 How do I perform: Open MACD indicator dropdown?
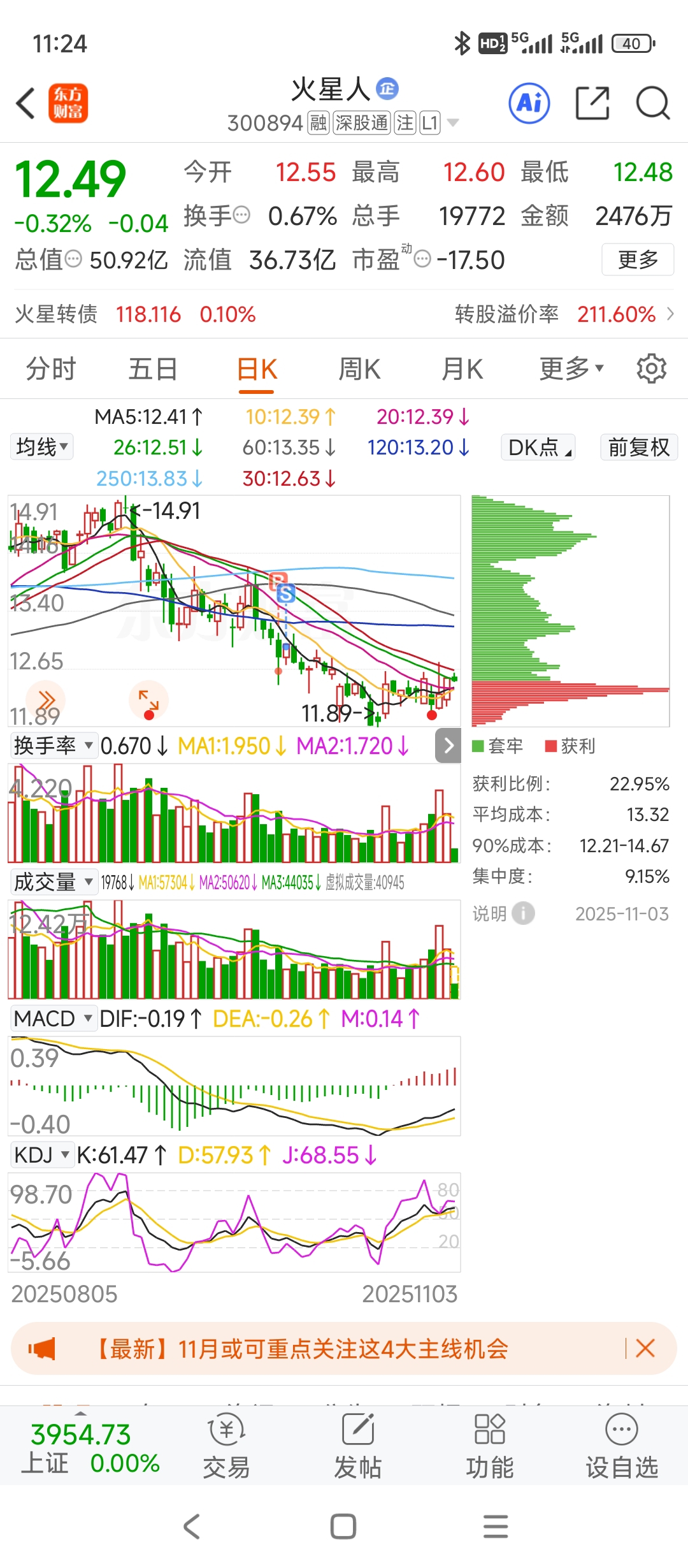(54, 1019)
